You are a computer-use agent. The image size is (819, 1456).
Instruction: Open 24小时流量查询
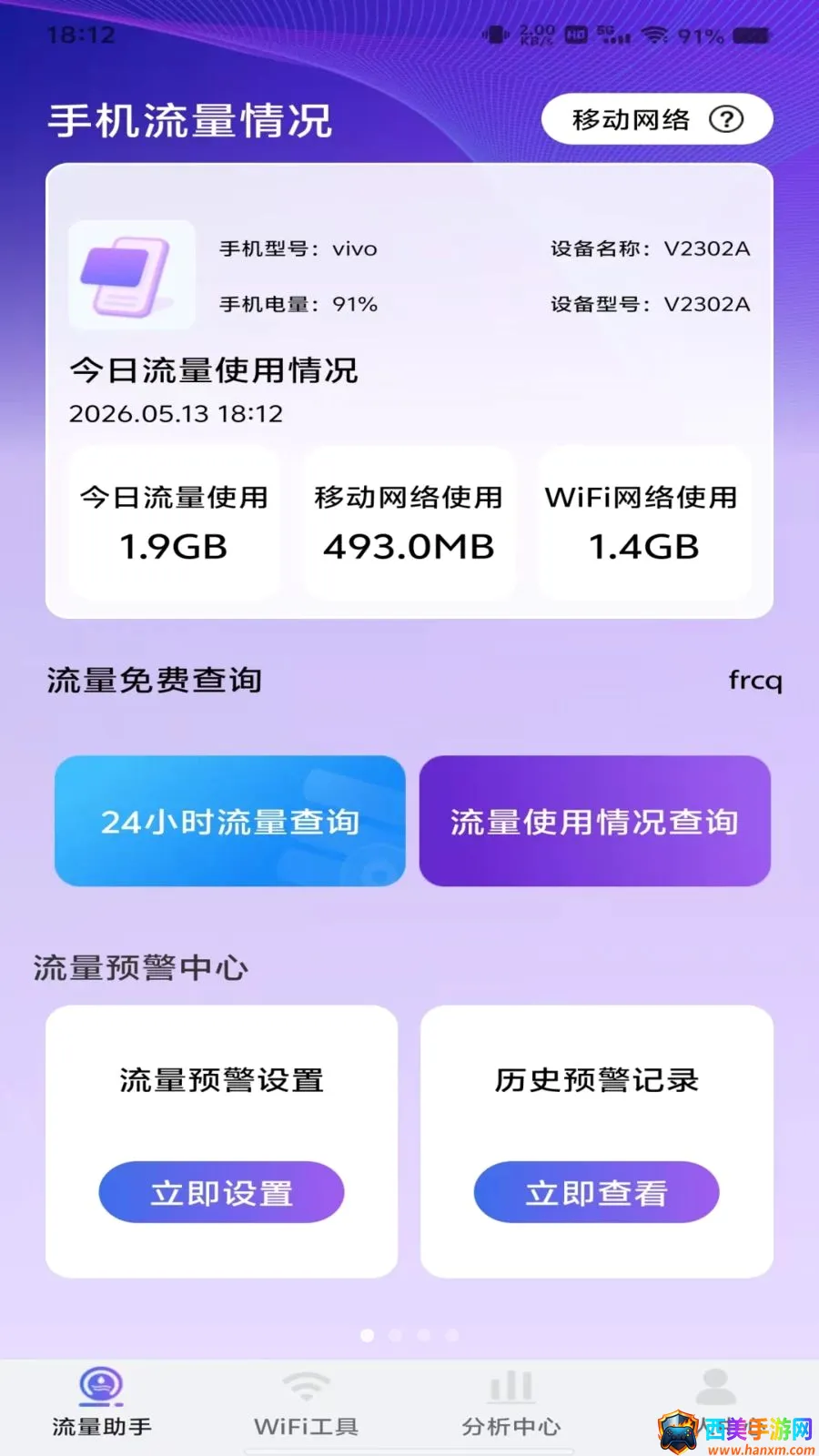coord(230,821)
